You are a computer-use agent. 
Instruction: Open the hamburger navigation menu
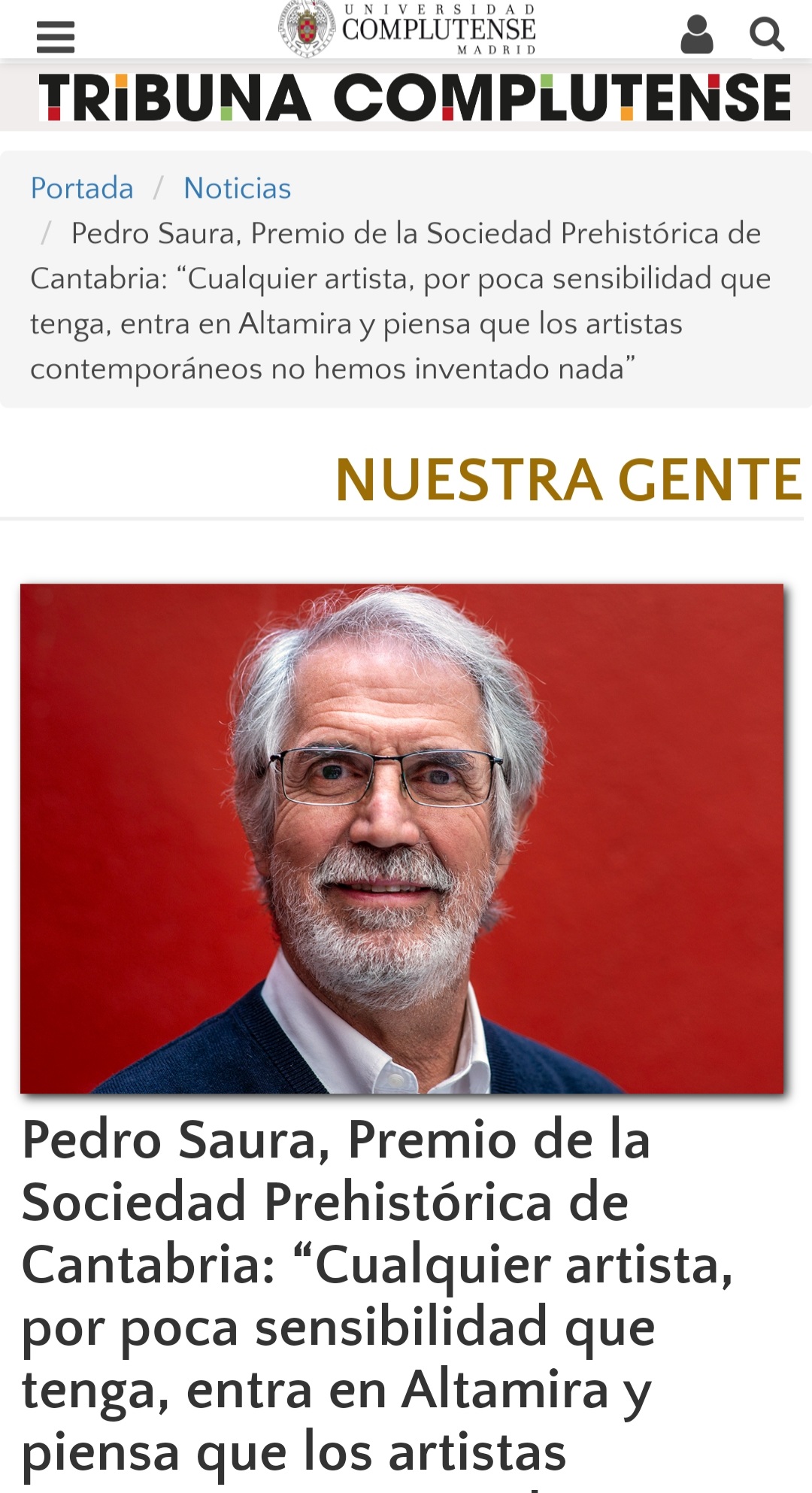pos(56,37)
